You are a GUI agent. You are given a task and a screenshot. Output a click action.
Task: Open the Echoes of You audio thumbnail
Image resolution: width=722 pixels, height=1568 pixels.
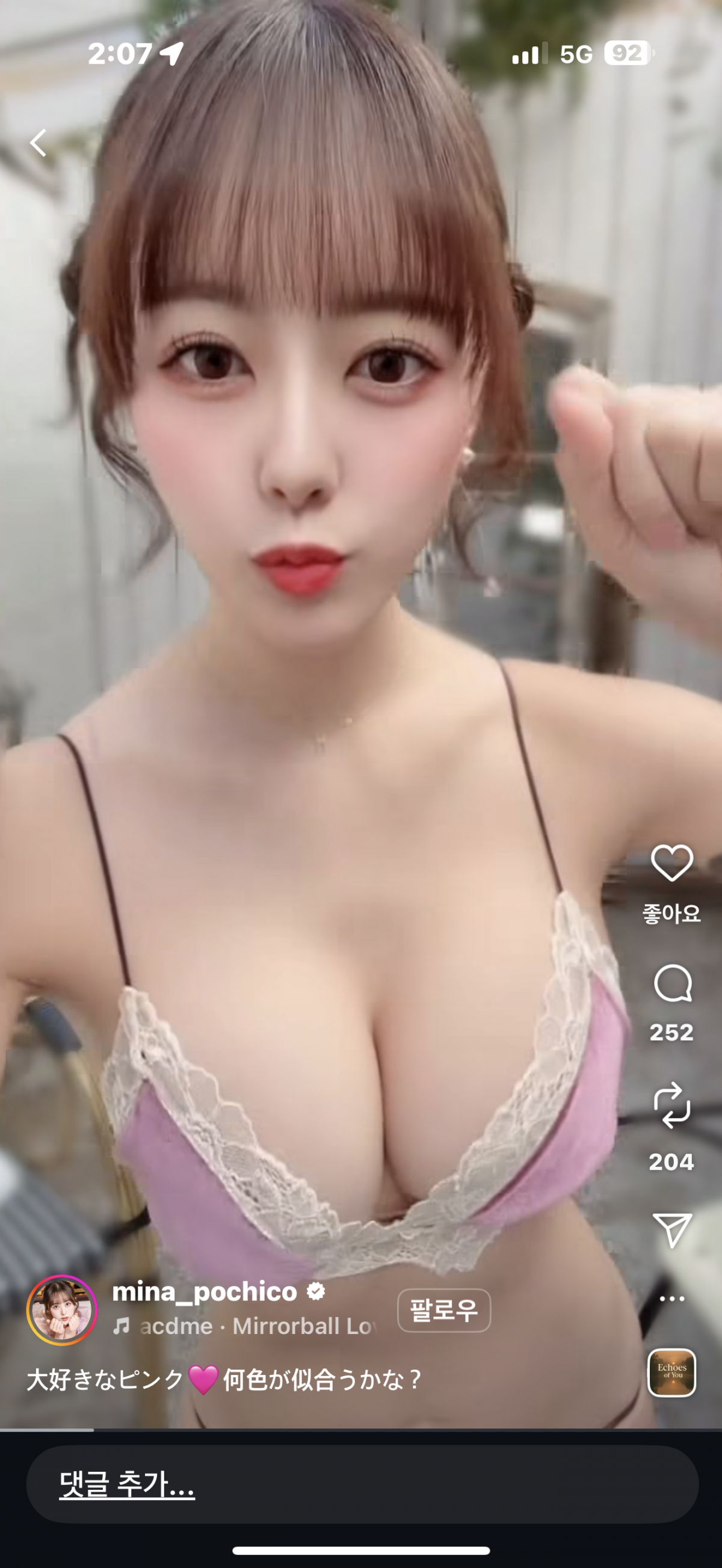[x=671, y=1373]
